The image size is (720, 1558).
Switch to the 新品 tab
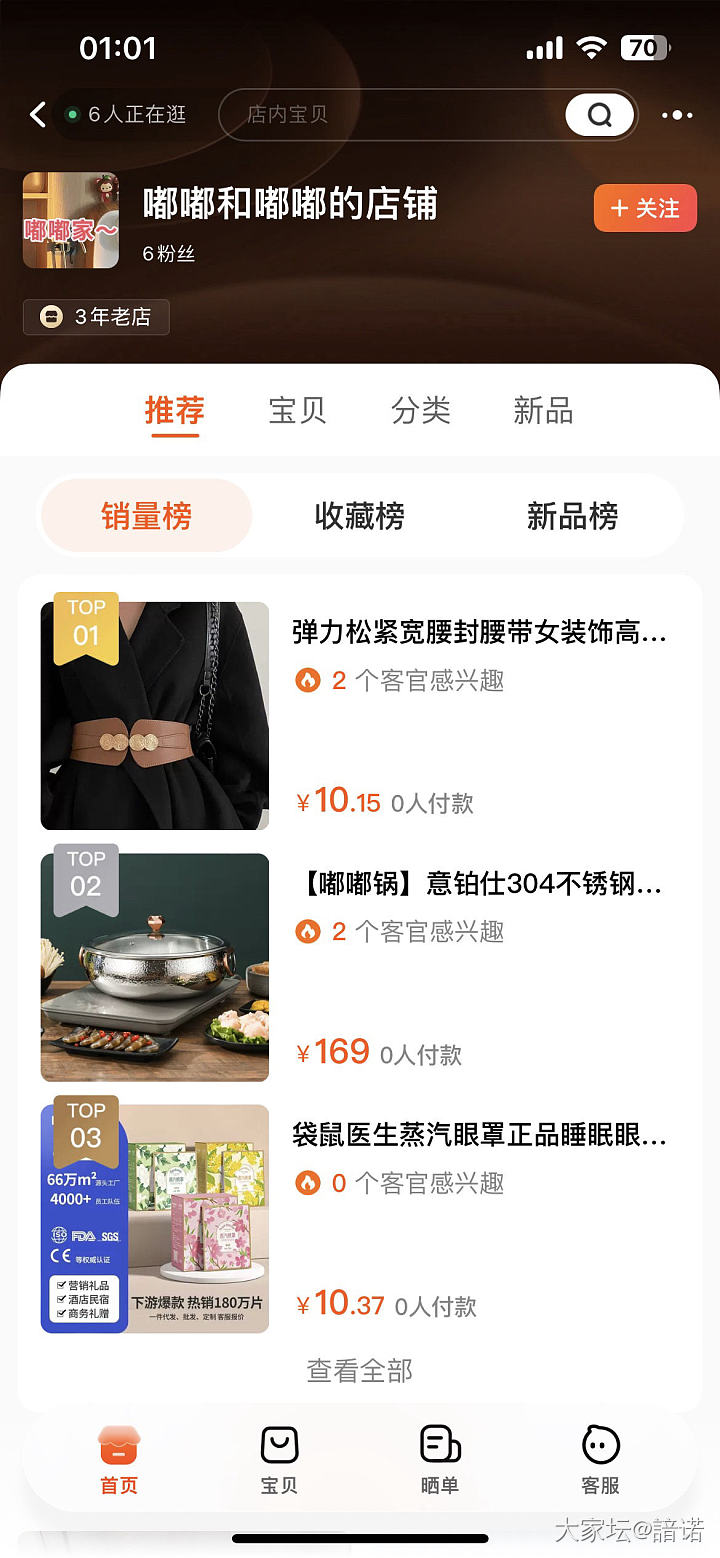click(x=543, y=410)
